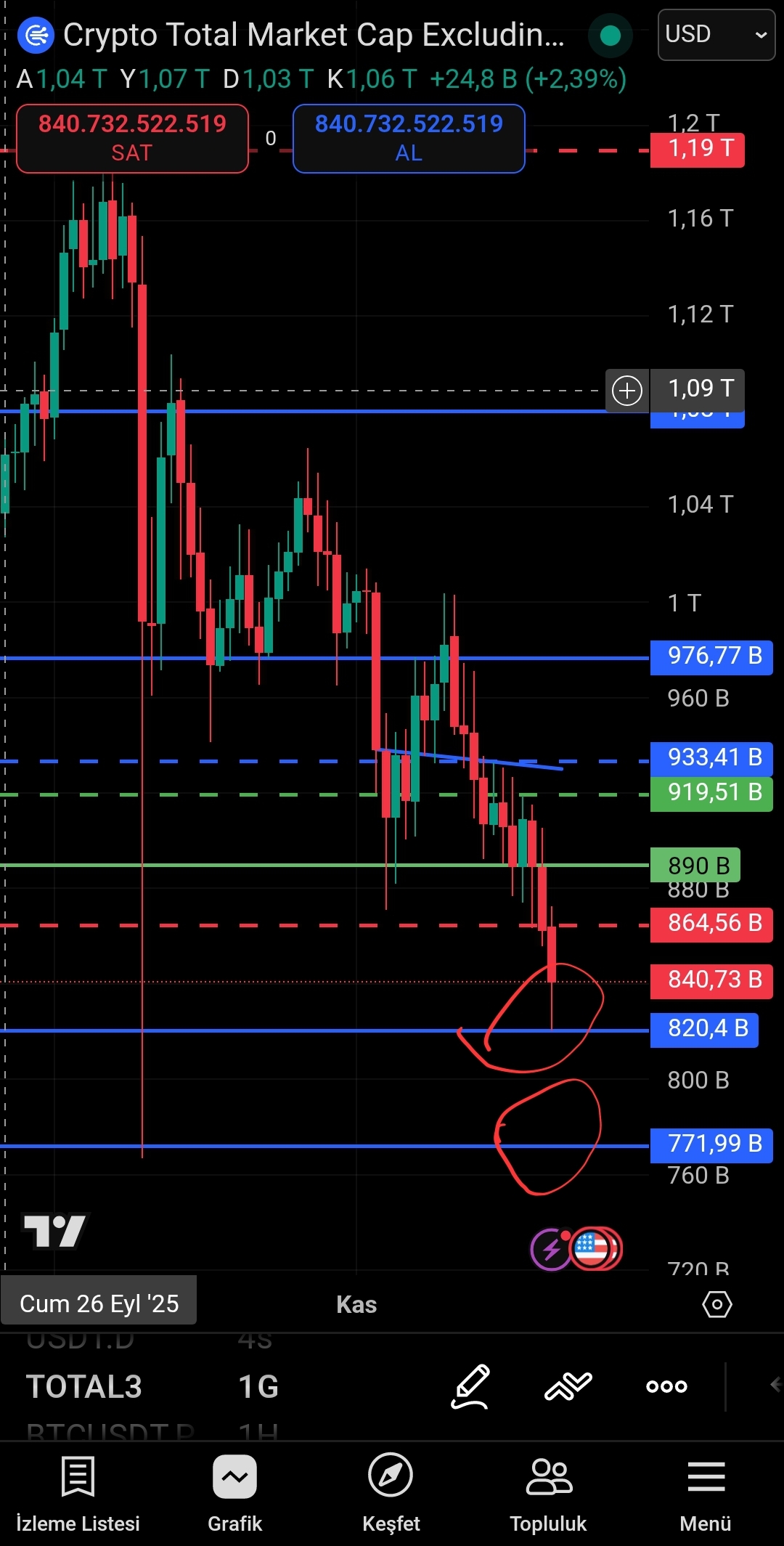The image size is (784, 1546).
Task: Tap the plus icon at the 1,09 T price
Action: pyautogui.click(x=627, y=390)
